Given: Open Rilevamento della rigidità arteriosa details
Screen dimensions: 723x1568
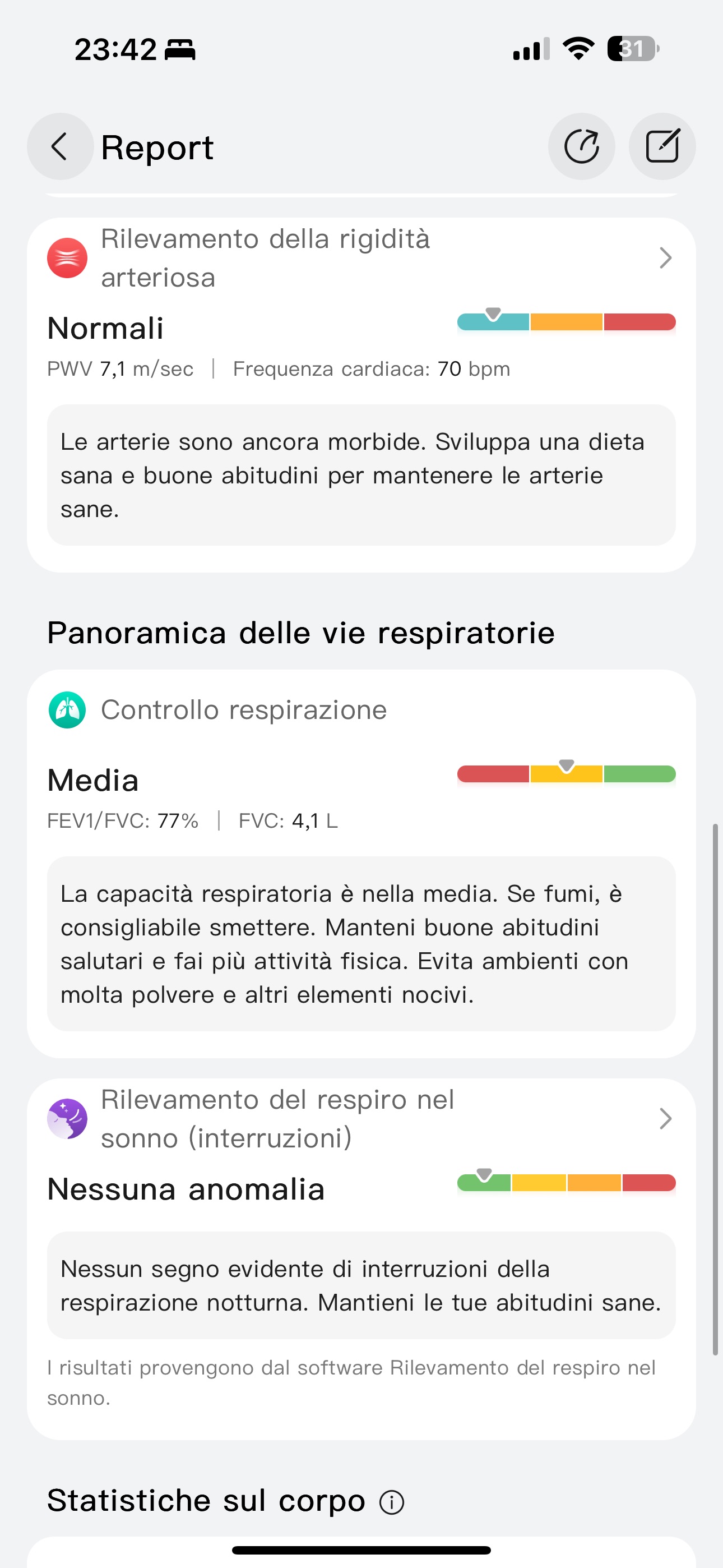Looking at the screenshot, I should (x=665, y=258).
